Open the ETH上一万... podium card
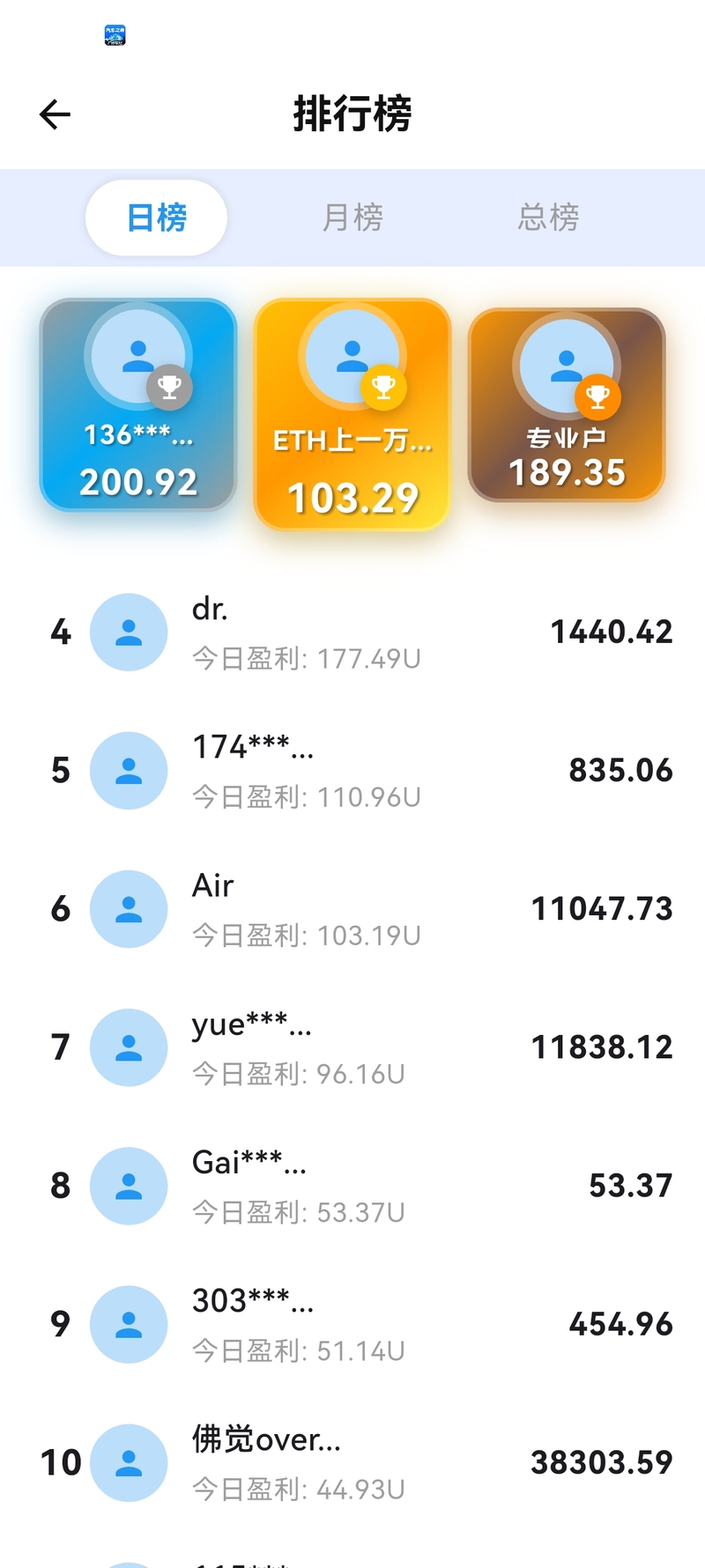Image resolution: width=705 pixels, height=1568 pixels. coord(352,414)
